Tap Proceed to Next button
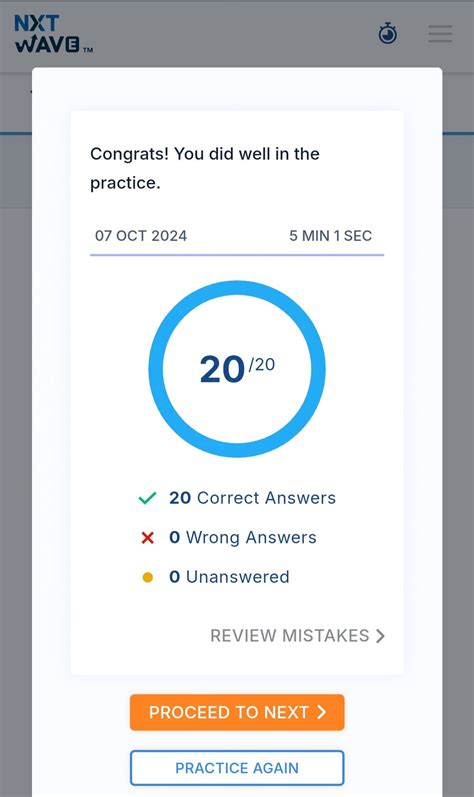Screen dimensions: 474x797 click(x=237, y=712)
